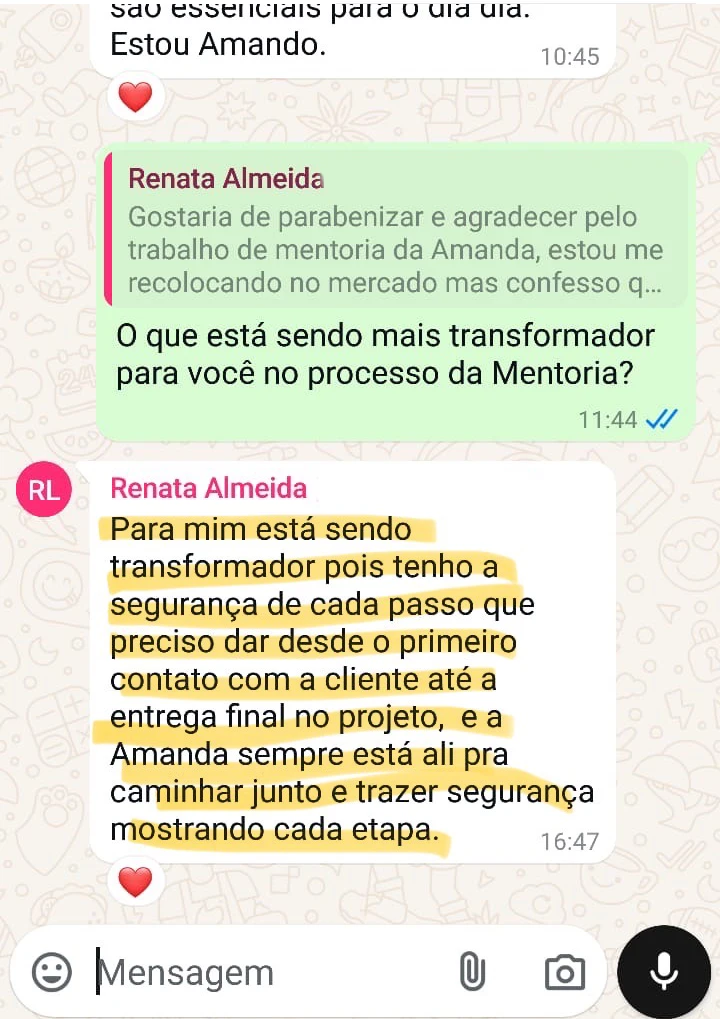Tap the pink Renata Almeida sender name
This screenshot has width=720, height=1019.
[x=208, y=488]
